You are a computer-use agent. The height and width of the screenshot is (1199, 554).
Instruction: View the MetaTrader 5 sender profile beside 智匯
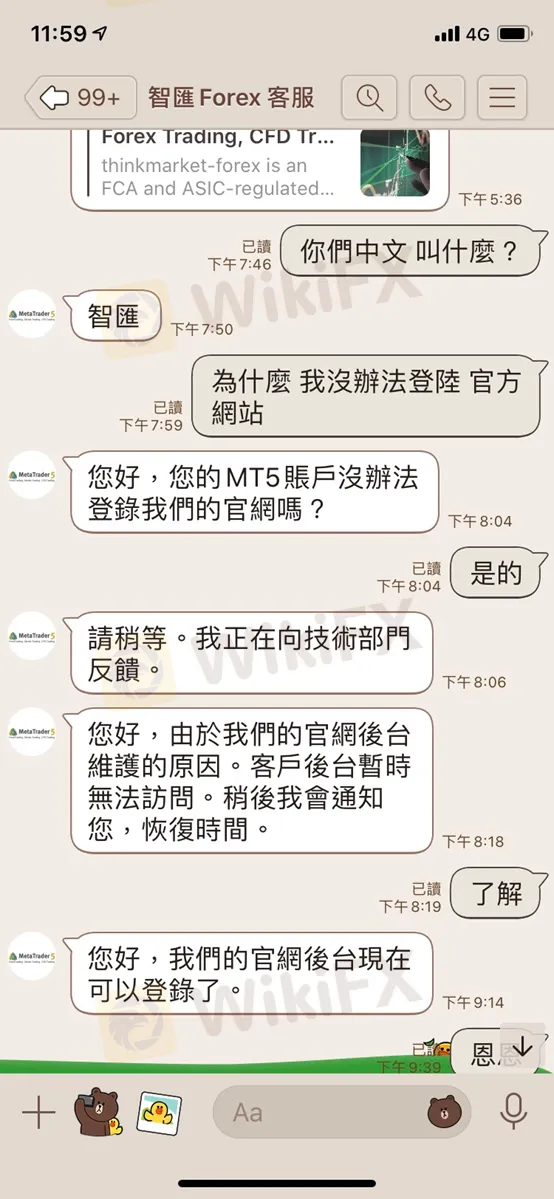(31, 314)
